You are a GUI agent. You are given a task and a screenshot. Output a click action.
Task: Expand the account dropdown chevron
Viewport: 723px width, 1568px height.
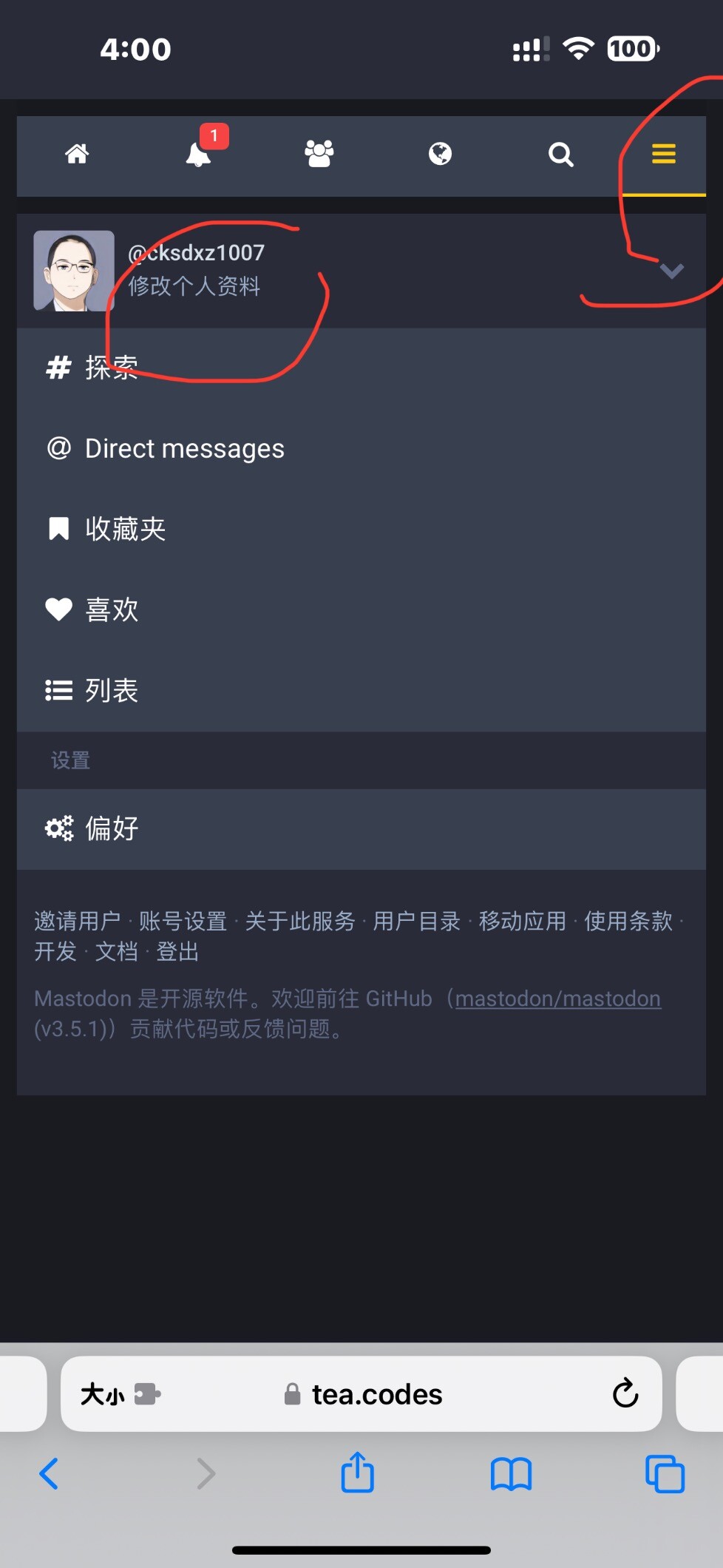coord(671,271)
